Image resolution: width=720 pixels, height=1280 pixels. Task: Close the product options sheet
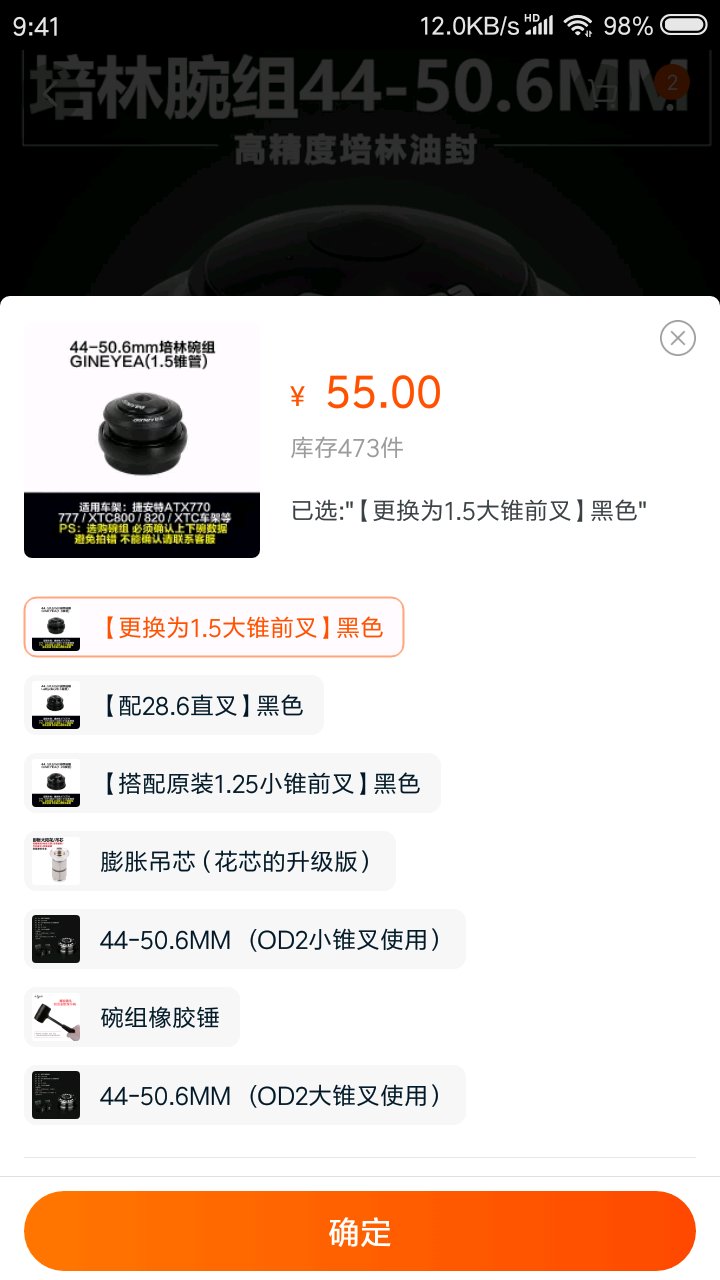678,338
